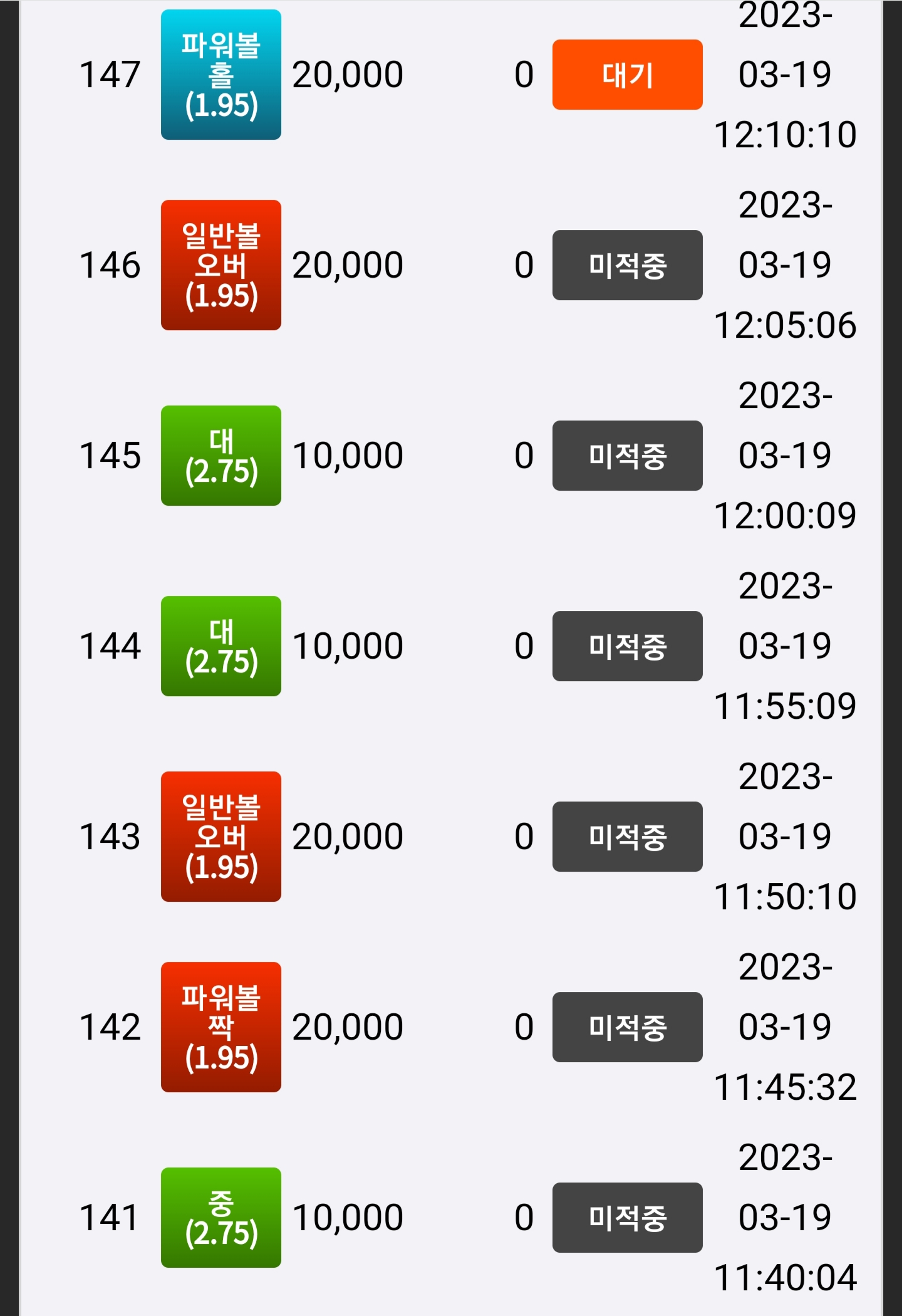Image resolution: width=902 pixels, height=1316 pixels.
Task: Choose the 미적중 button for bet 143
Action: coord(627,837)
